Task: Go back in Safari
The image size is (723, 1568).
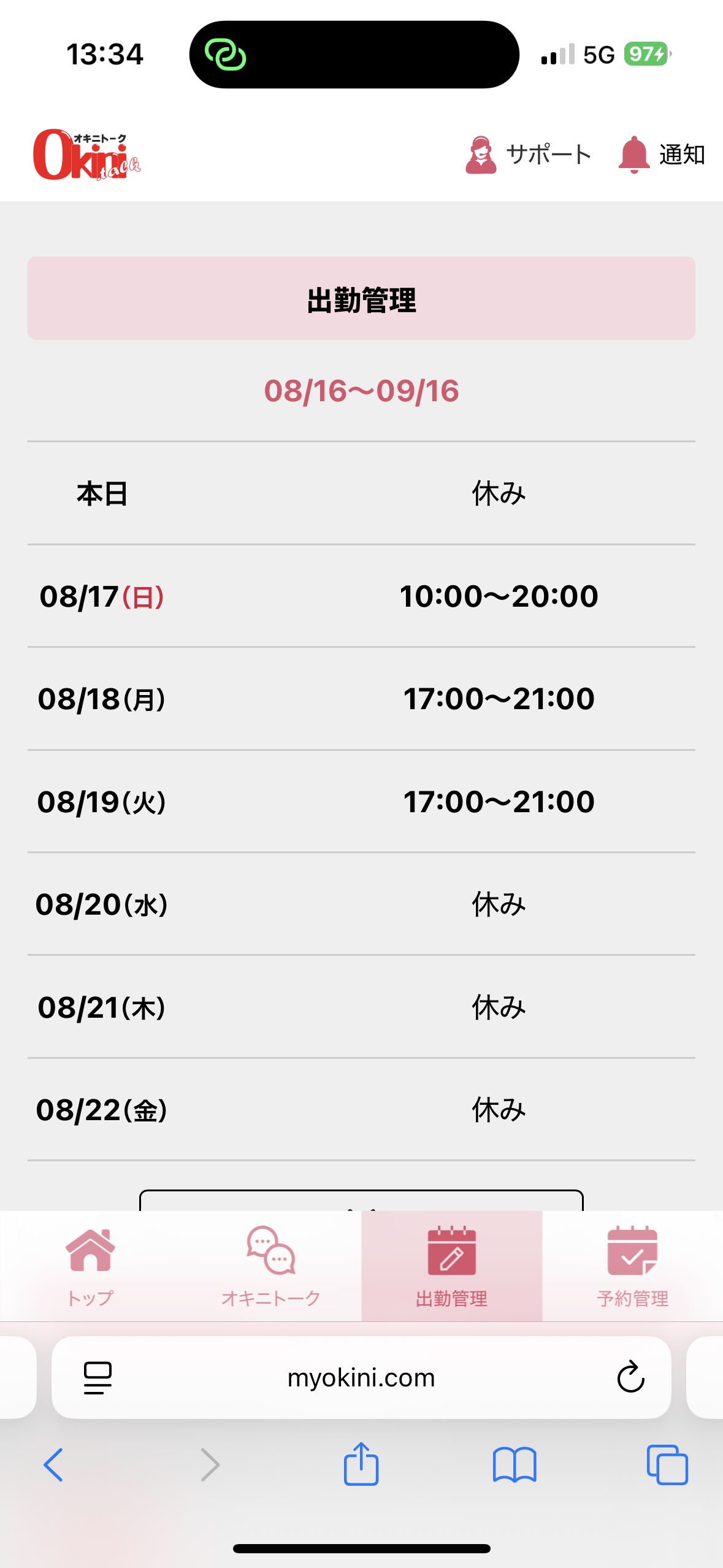Action: tap(53, 1465)
